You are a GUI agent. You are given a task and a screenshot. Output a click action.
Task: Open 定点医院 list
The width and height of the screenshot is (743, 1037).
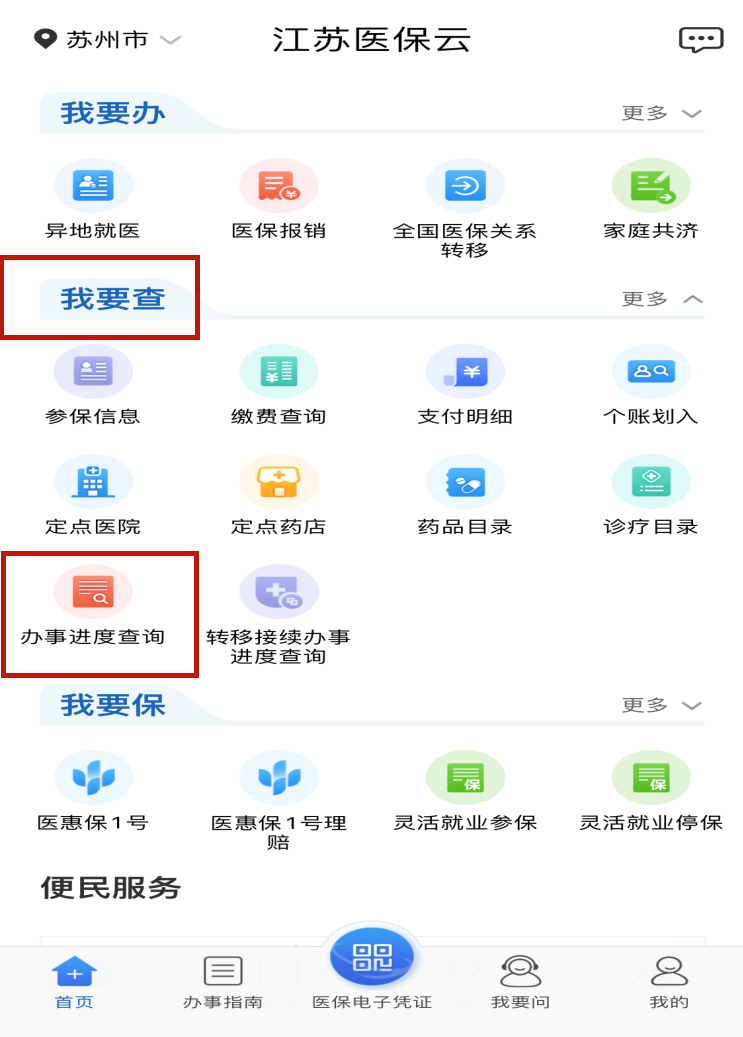point(93,495)
